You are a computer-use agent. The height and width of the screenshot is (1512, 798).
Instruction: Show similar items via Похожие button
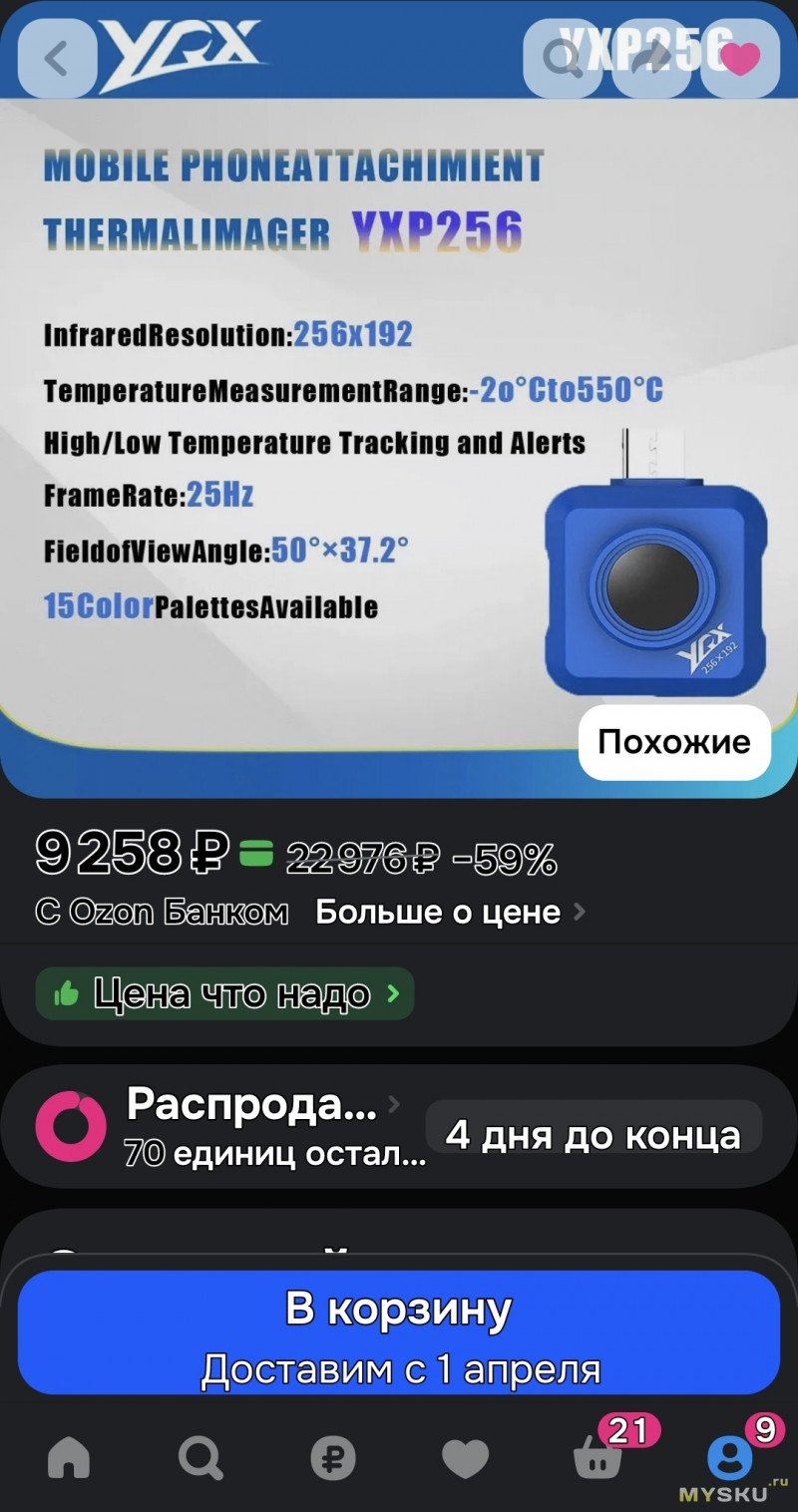point(674,742)
